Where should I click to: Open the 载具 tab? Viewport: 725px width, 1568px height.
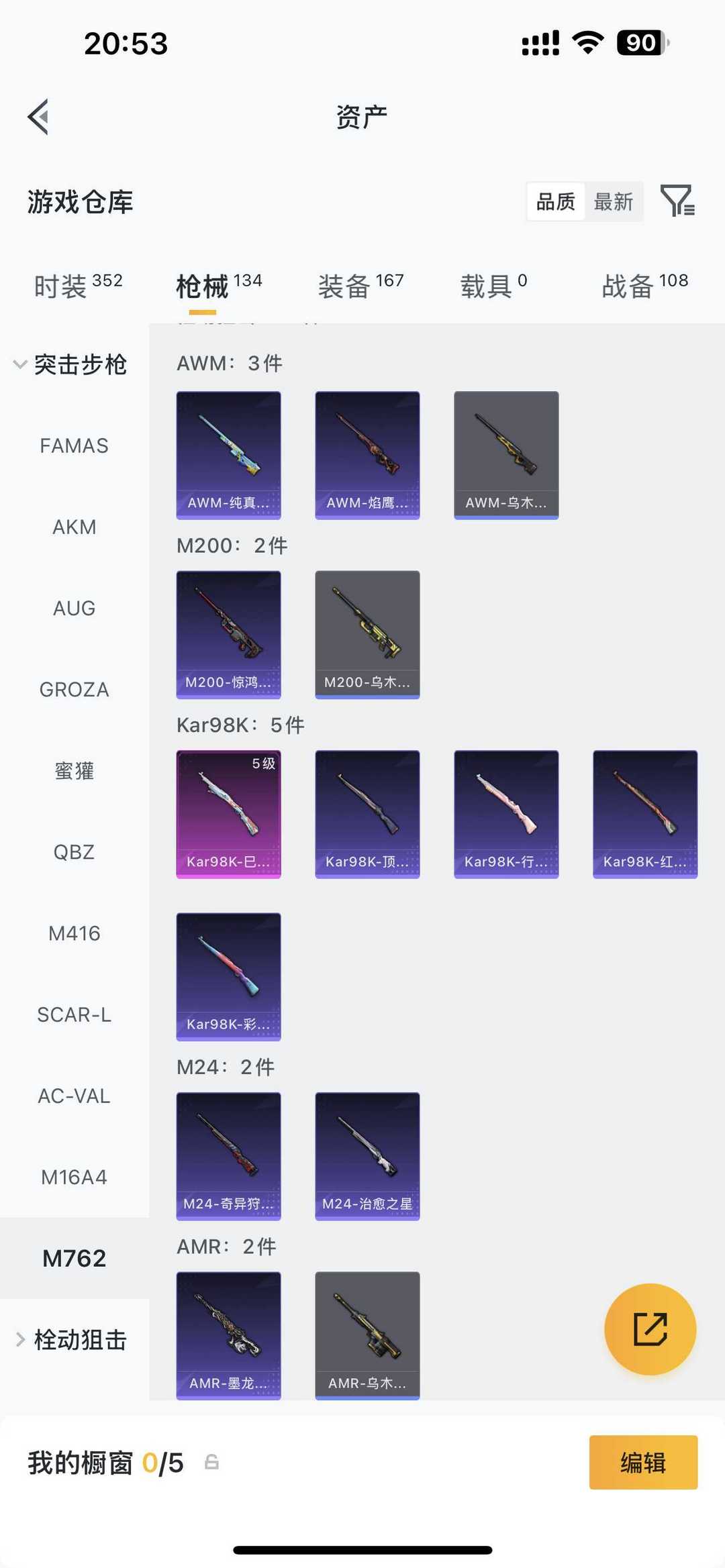pos(493,286)
